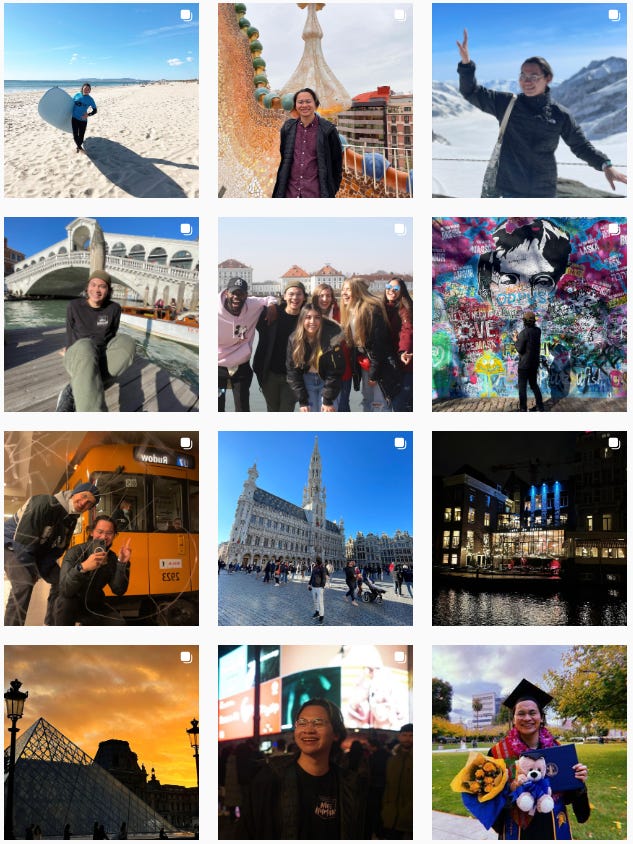The height and width of the screenshot is (844, 633).
Task: Open the colorful graffiti wall post
Action: [x=529, y=314]
